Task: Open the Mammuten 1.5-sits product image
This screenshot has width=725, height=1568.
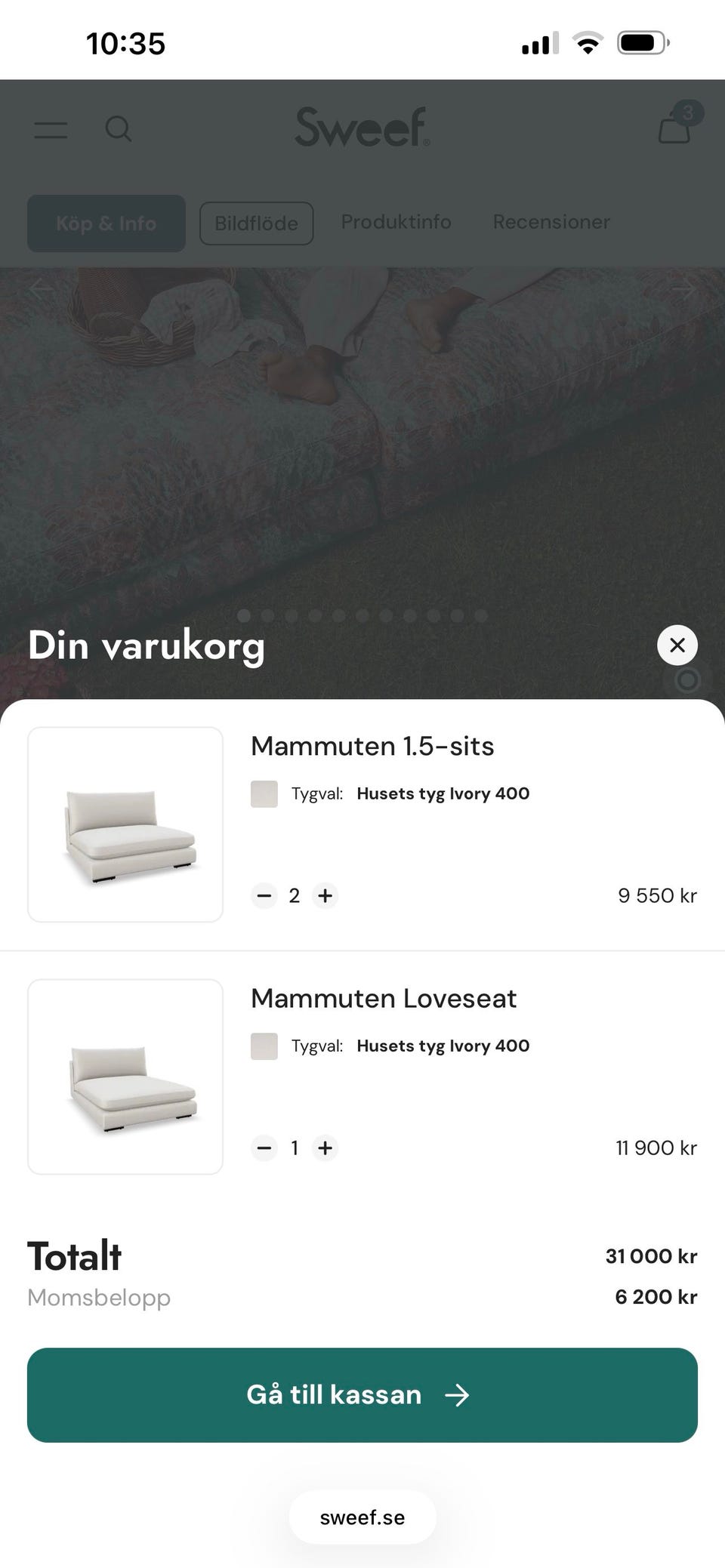Action: [x=125, y=824]
